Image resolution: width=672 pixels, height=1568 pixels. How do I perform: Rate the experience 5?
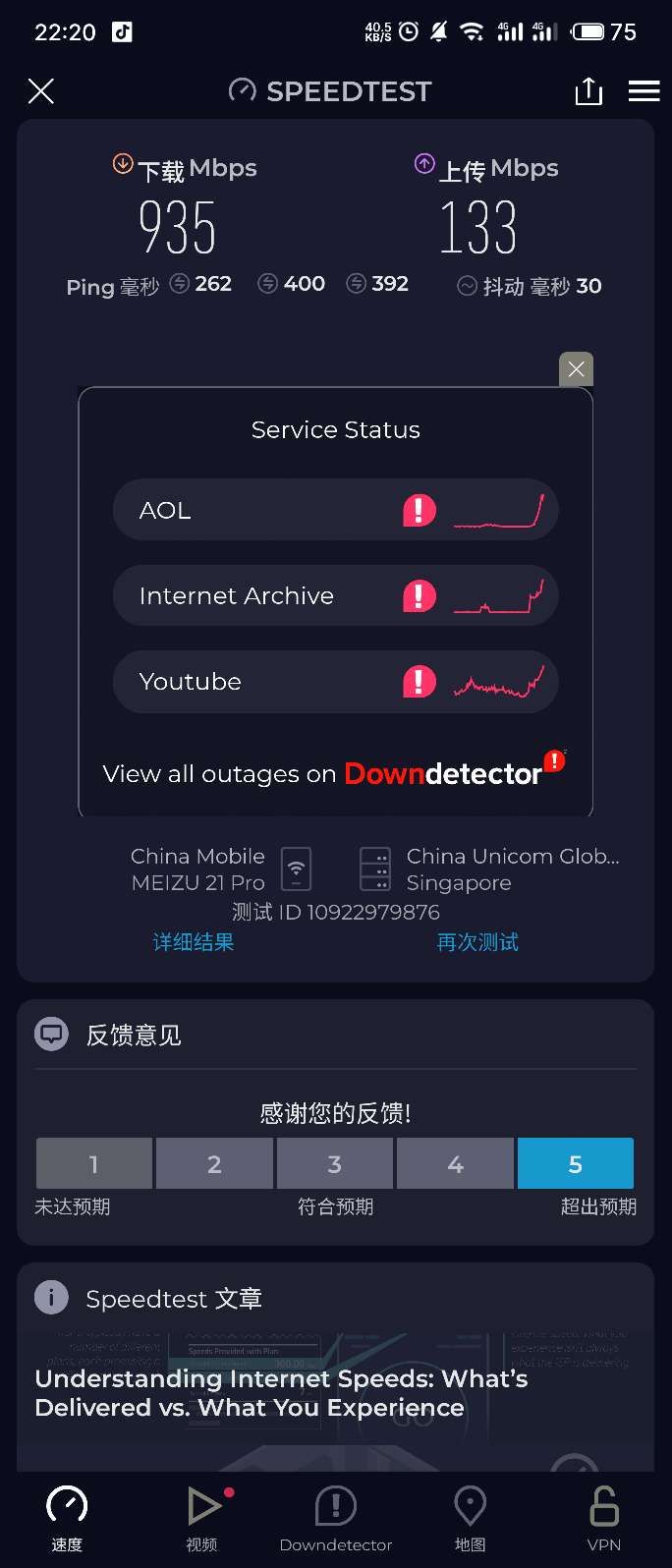[x=576, y=1164]
